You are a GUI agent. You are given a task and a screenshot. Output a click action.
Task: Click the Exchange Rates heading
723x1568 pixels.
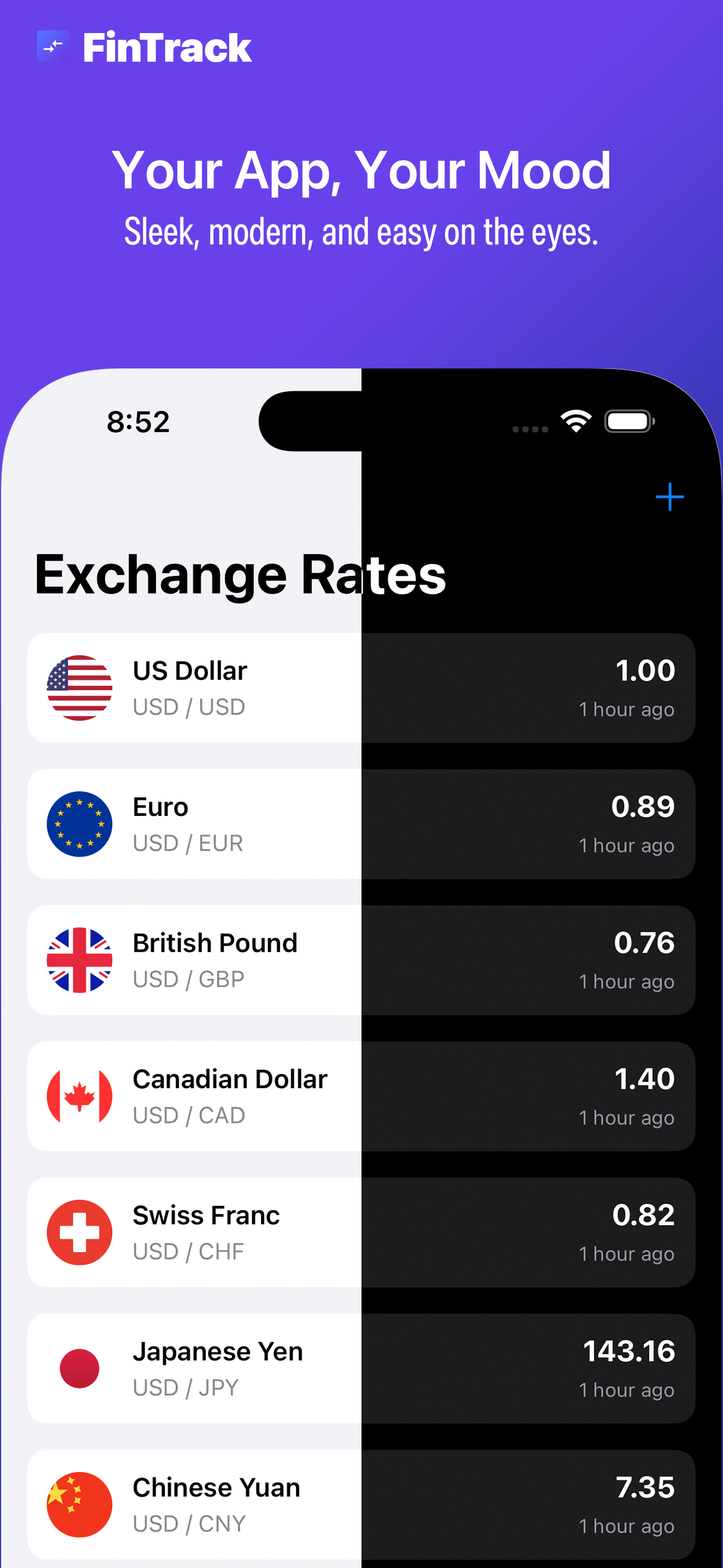coord(241,574)
